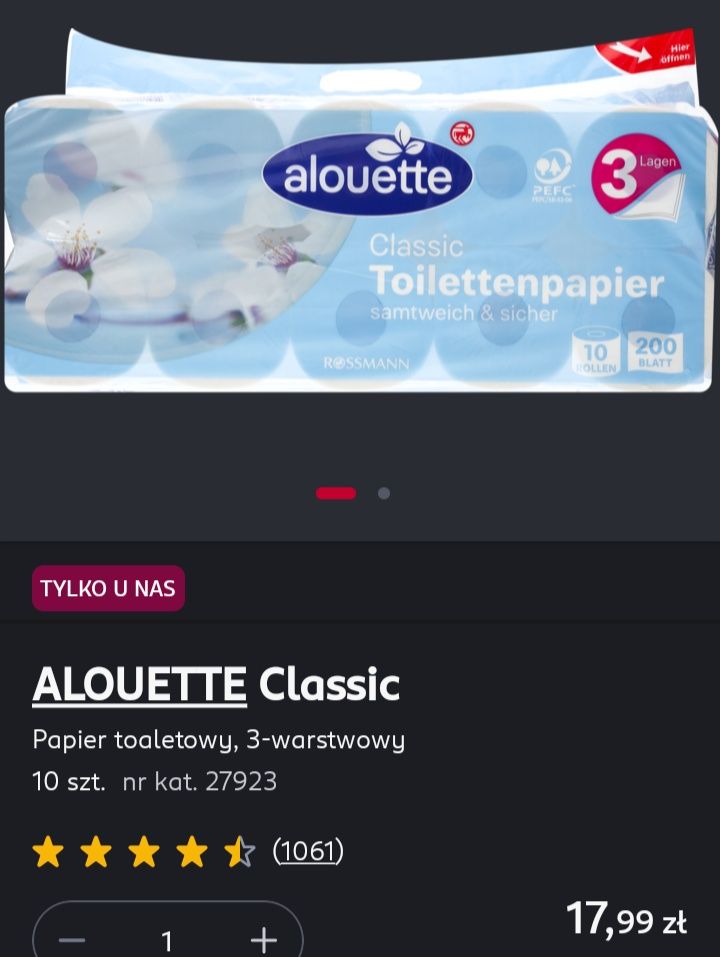720x957 pixels.
Task: Open the ALOUETTE brand link
Action: pyautogui.click(x=139, y=685)
